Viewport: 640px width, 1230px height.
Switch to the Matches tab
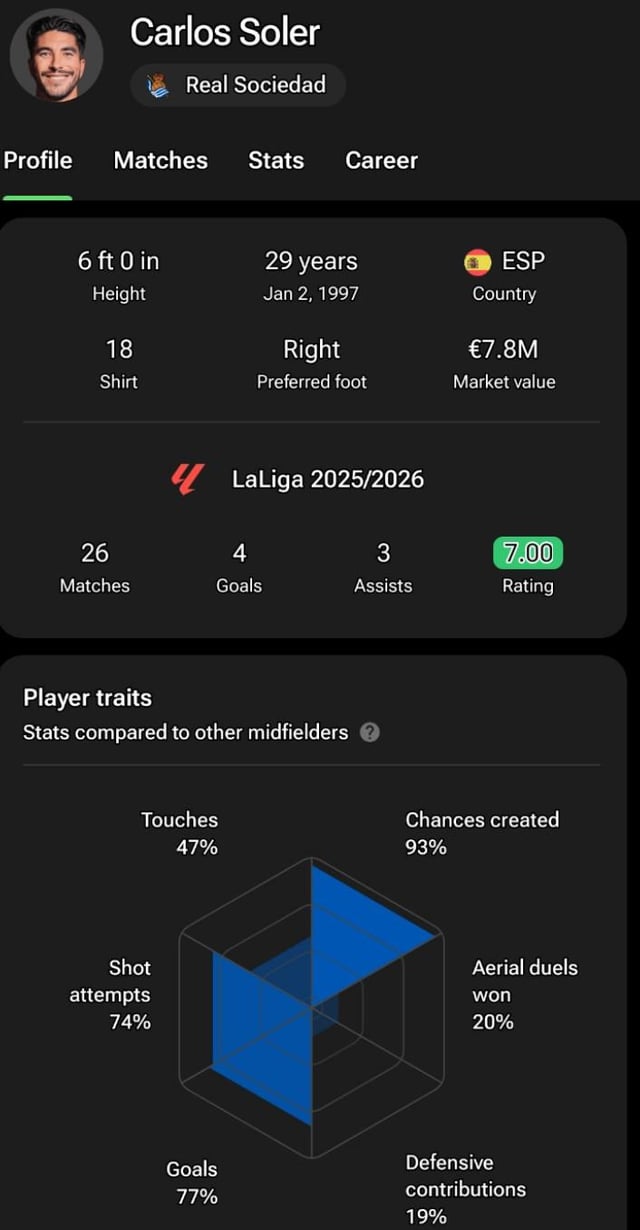click(160, 160)
